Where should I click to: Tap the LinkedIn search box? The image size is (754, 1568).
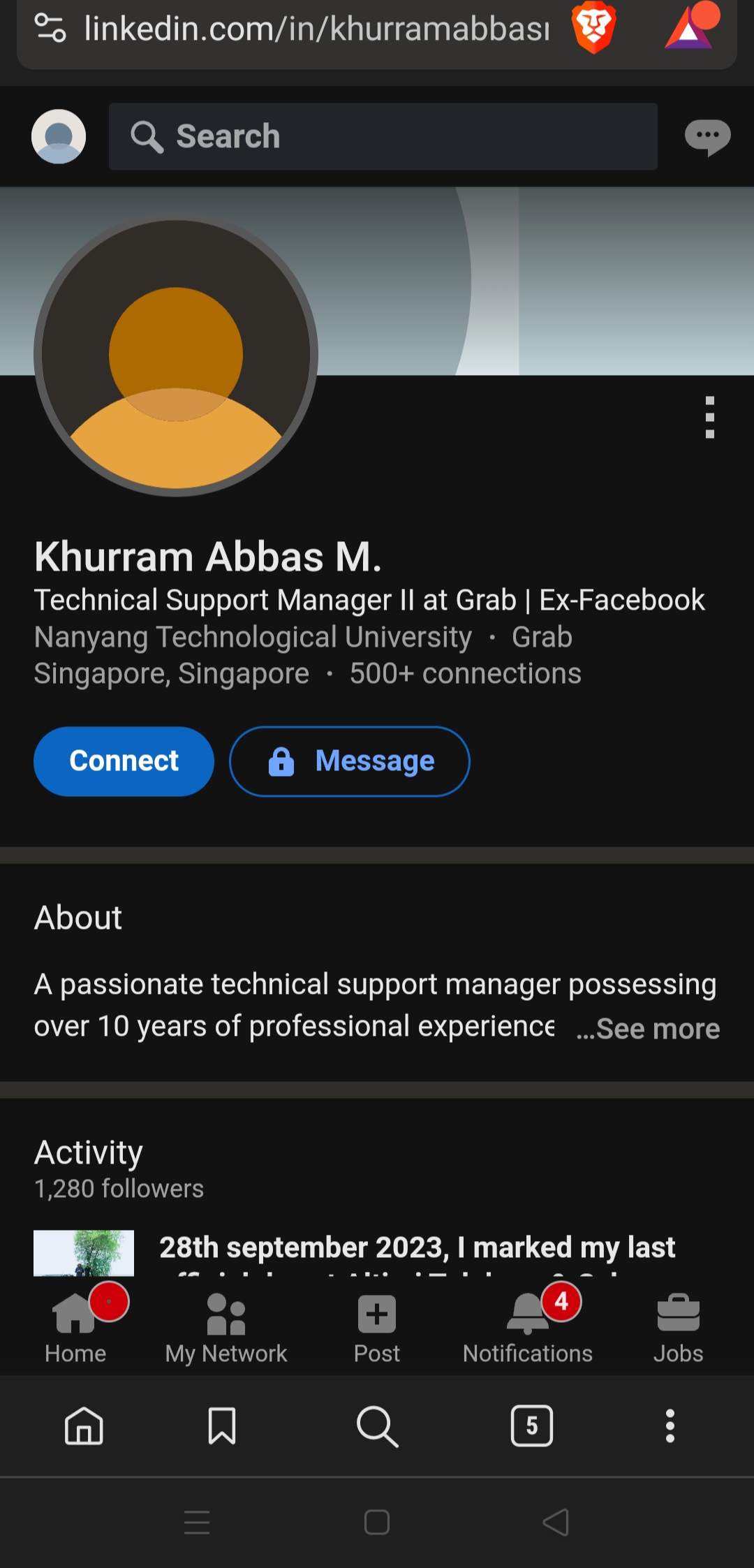(383, 137)
